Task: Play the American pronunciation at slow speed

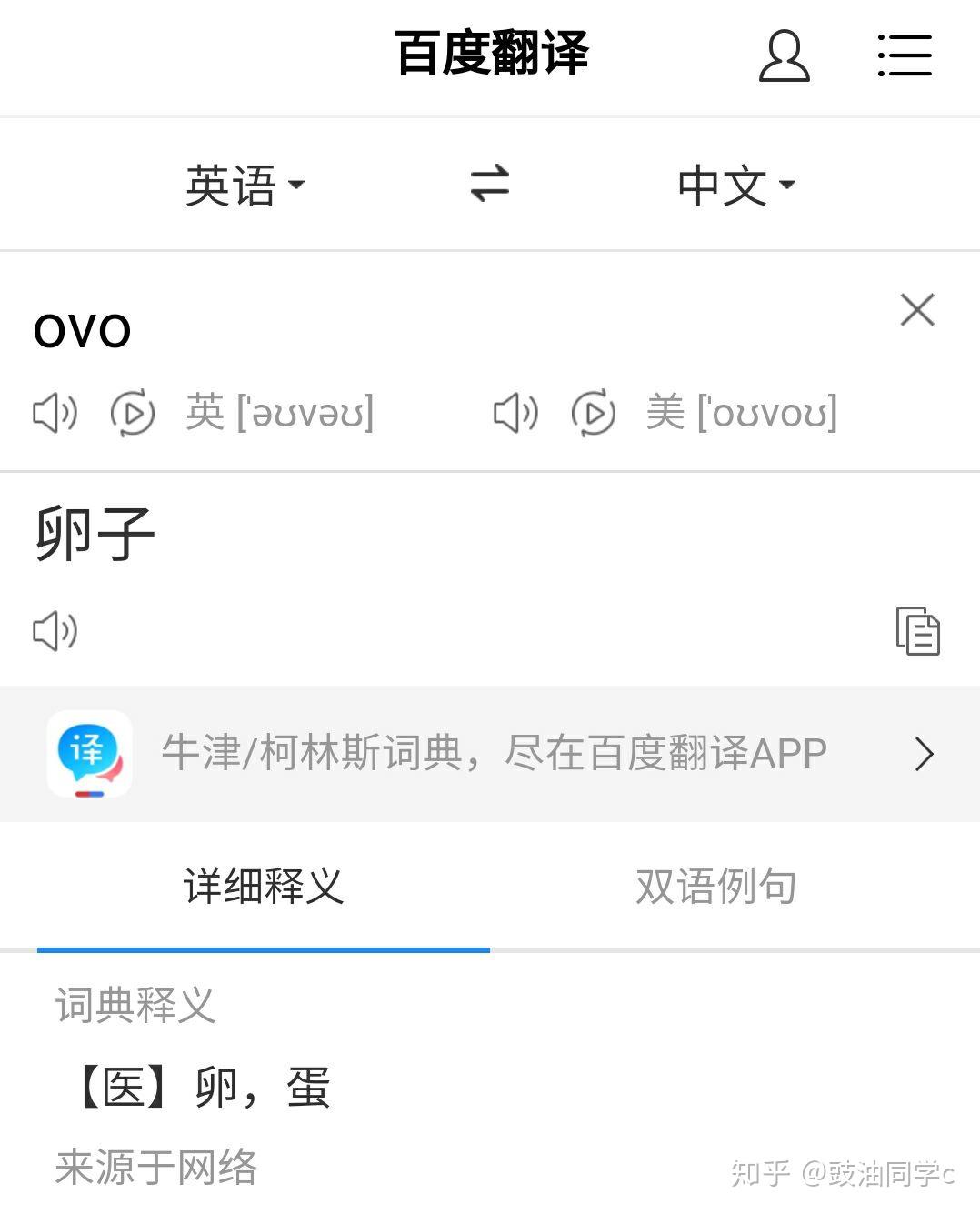Action: coord(594,414)
